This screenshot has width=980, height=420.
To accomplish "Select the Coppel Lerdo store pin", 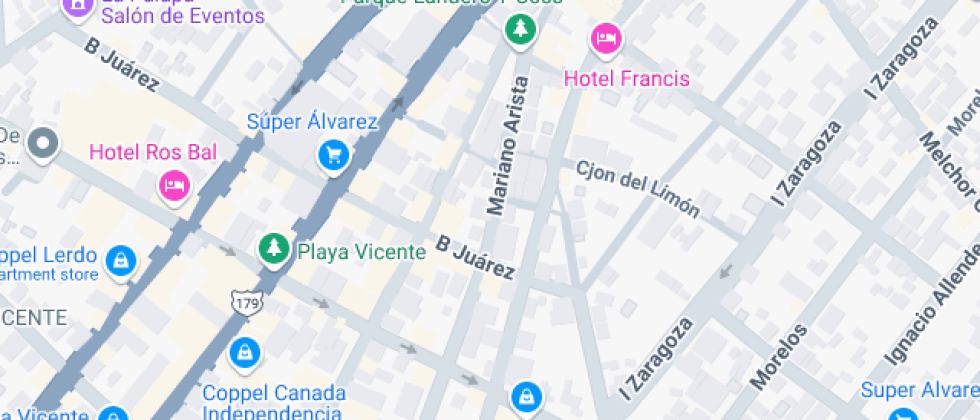I will coord(121,260).
